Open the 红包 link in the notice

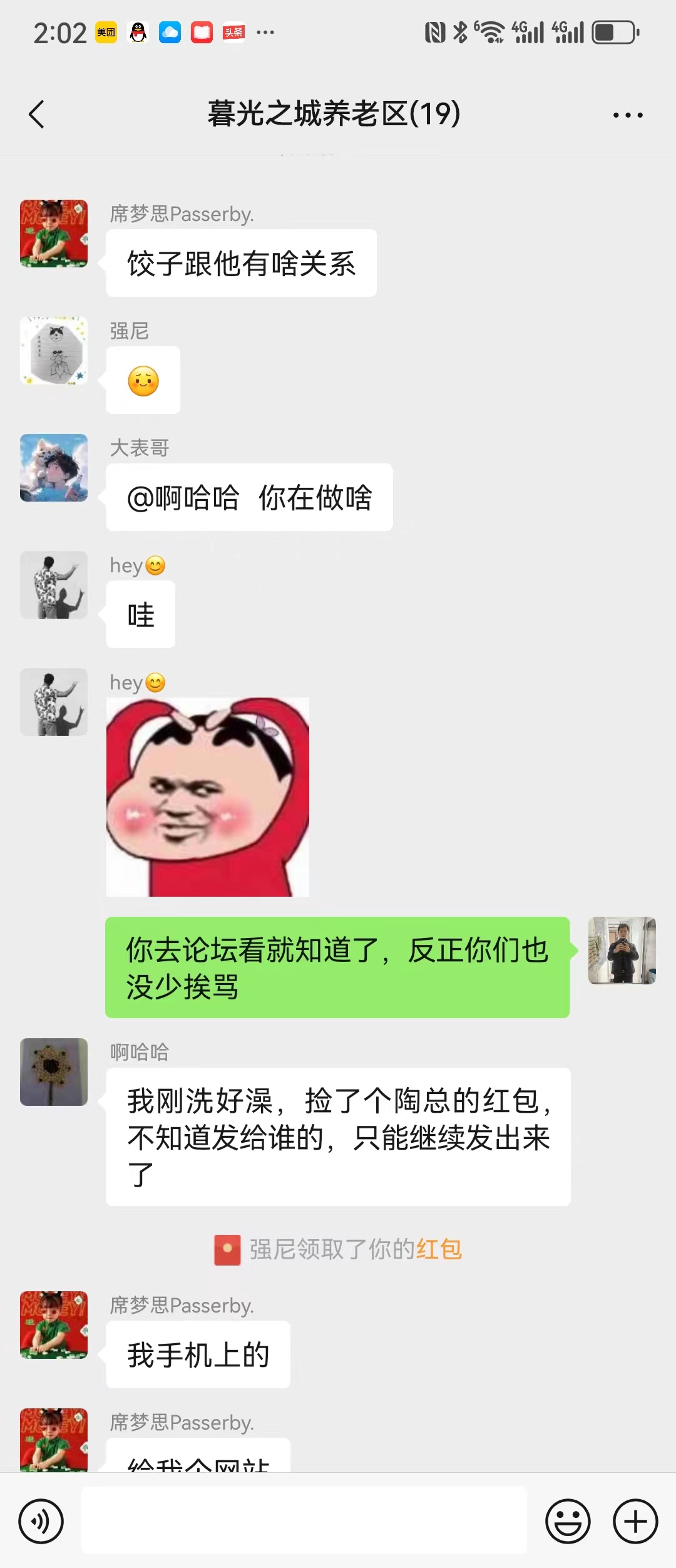439,1249
